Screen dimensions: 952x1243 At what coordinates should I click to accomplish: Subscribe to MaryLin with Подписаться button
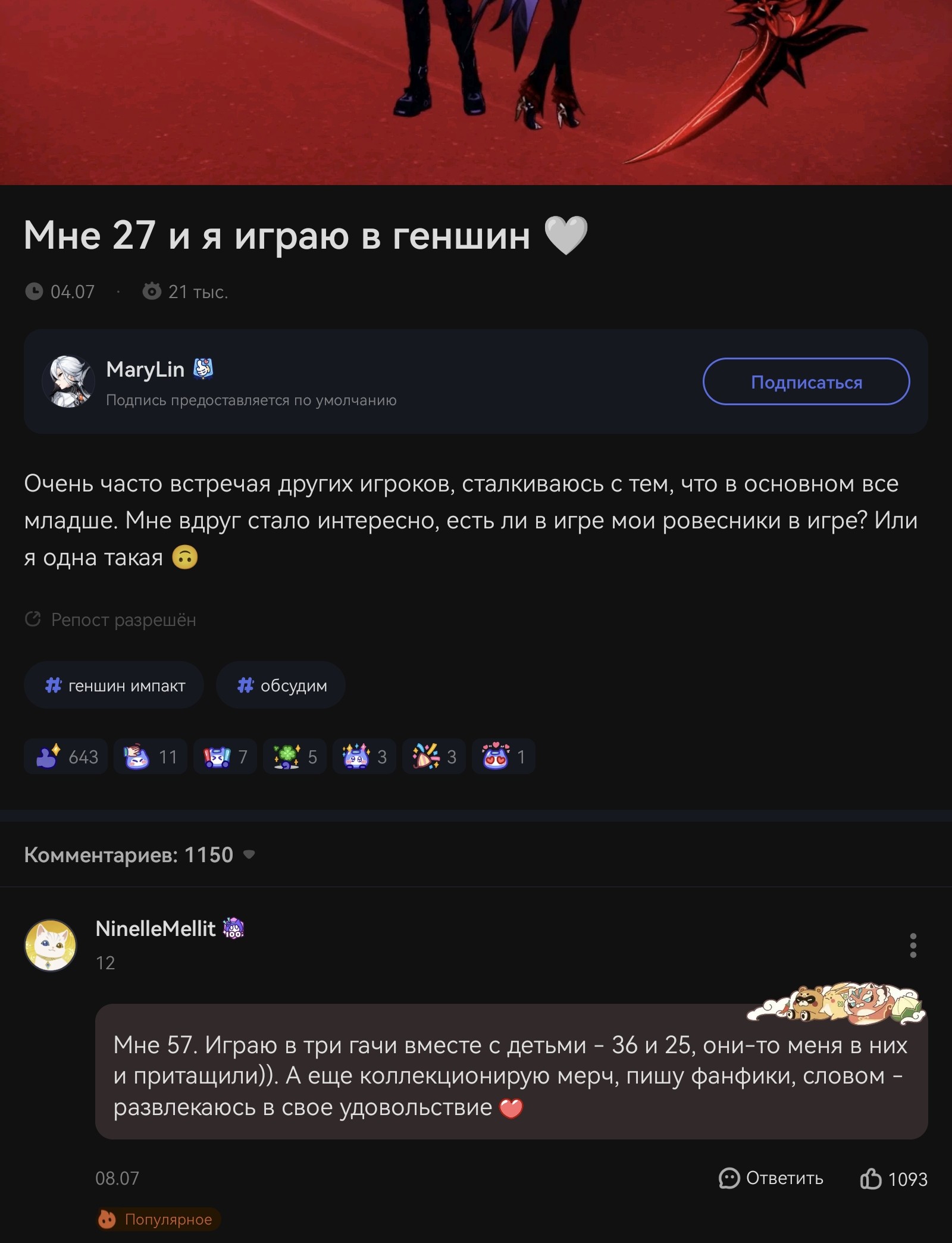[806, 381]
